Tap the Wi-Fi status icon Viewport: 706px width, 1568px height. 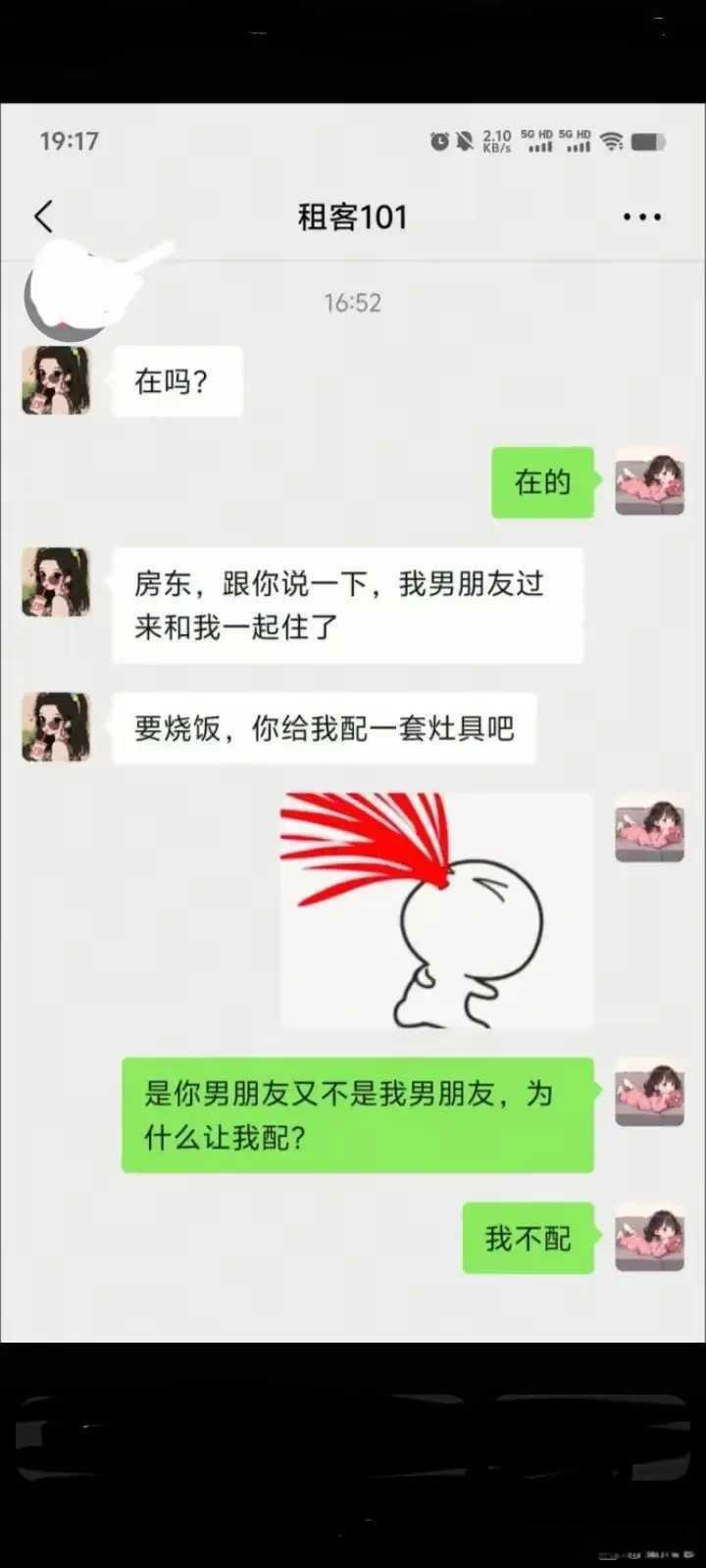[x=610, y=140]
